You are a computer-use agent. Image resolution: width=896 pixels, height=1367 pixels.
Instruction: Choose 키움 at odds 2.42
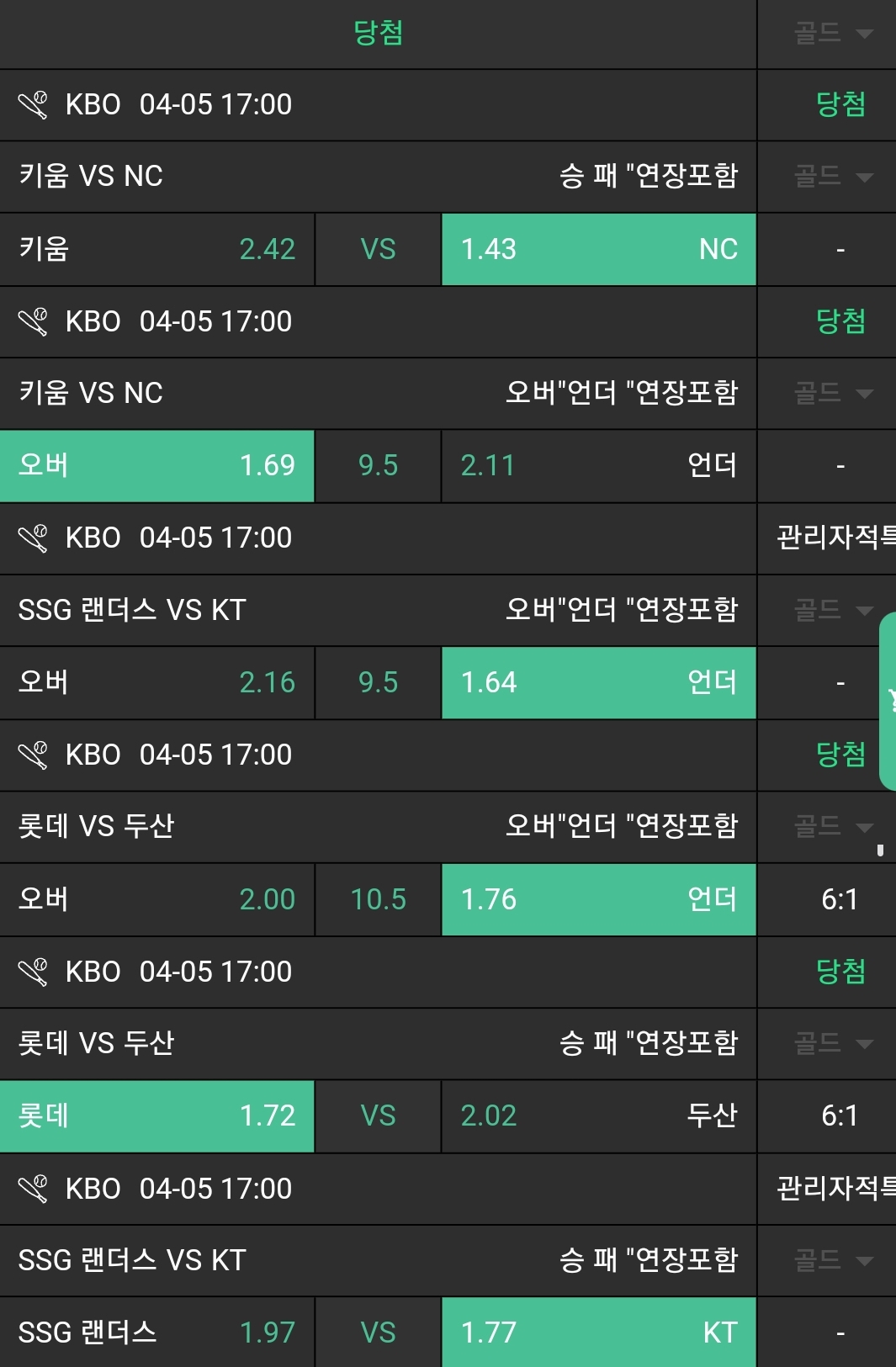(x=157, y=249)
